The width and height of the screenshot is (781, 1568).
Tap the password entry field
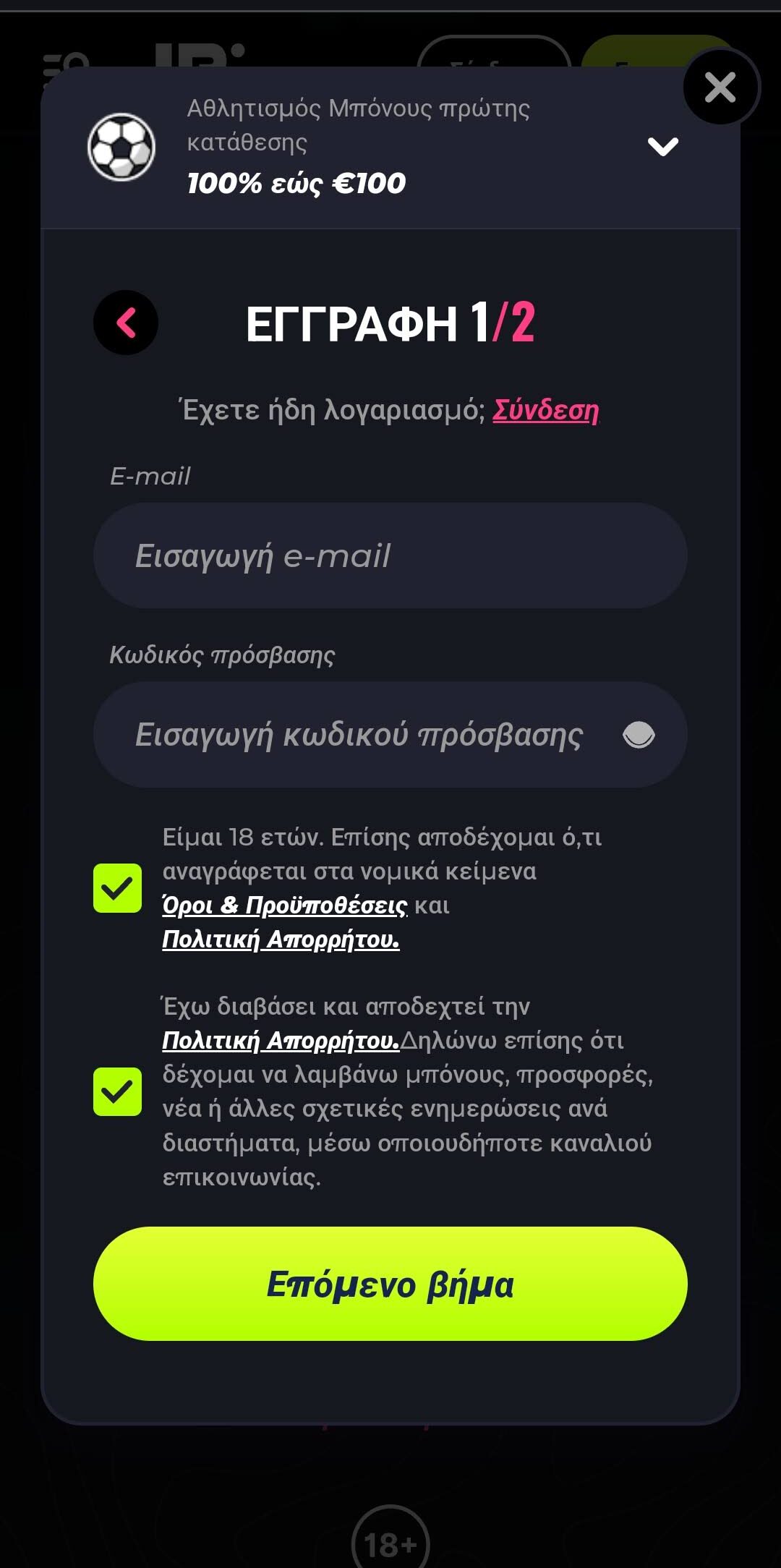point(358,735)
